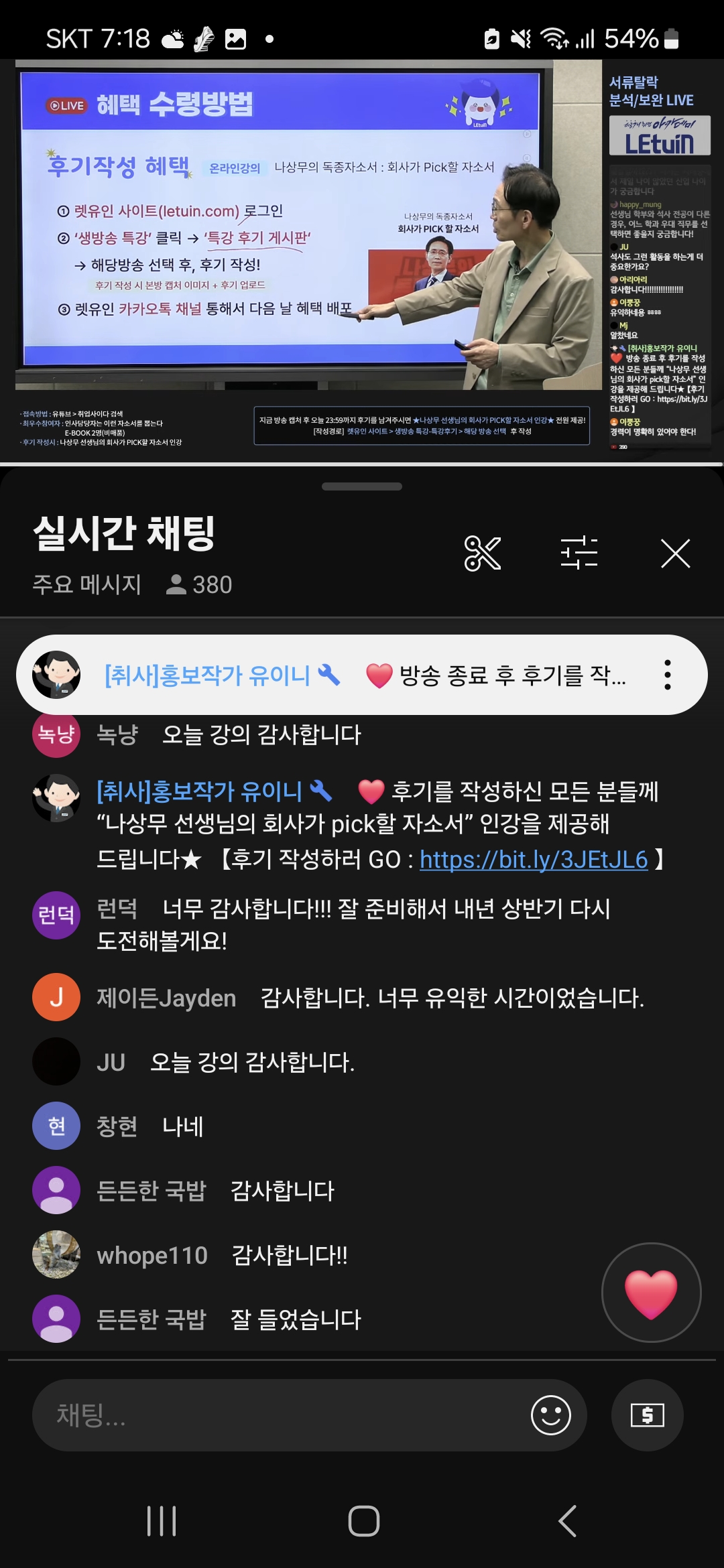Open recent apps from navigation bar
Viewport: 724px width, 1568px height.
(162, 1521)
